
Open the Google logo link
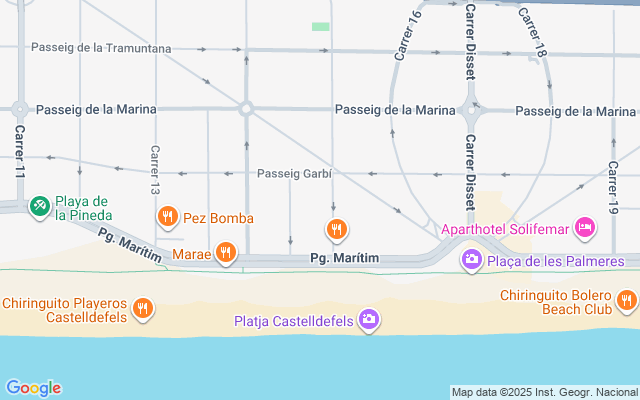(33, 388)
